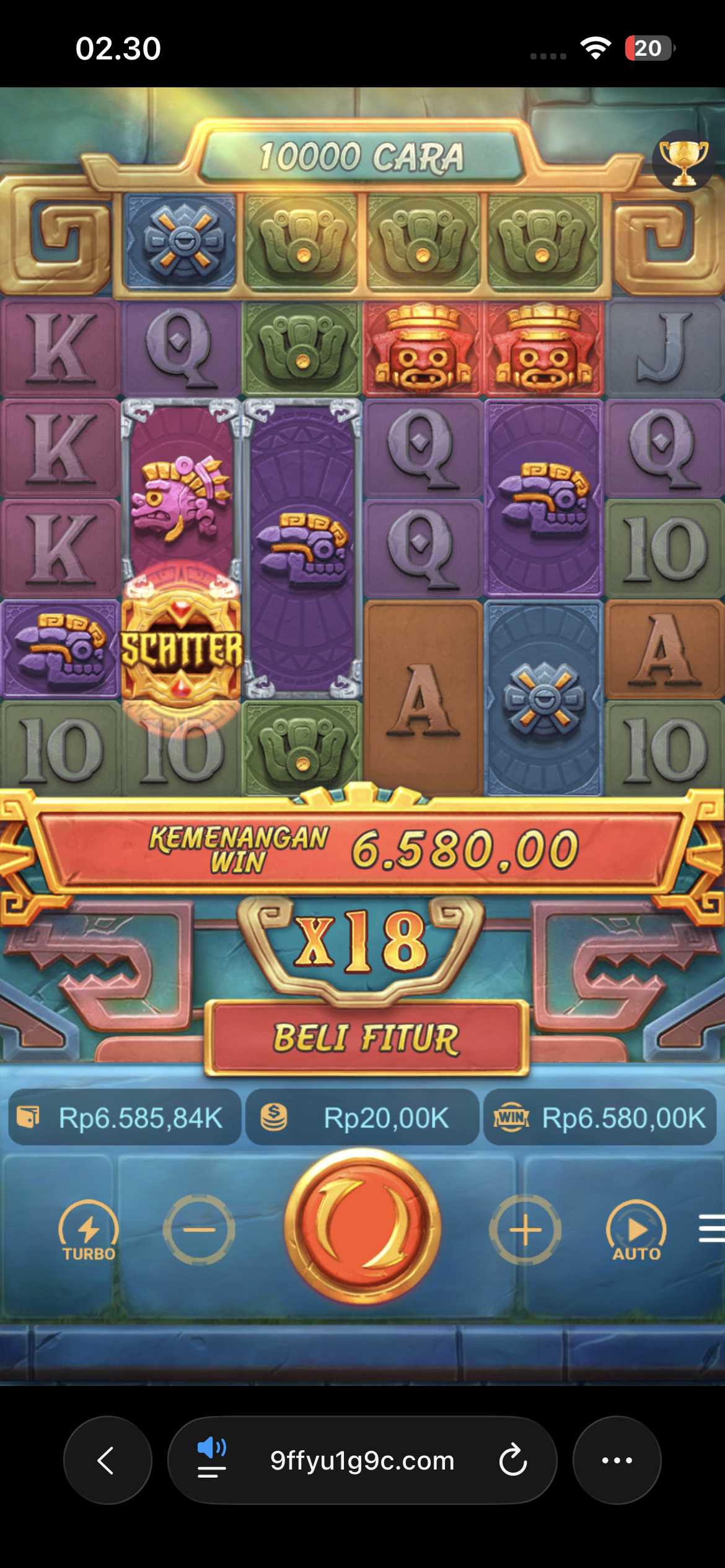Open the trophy tournament icon
725x1568 pixels.
coord(683,162)
